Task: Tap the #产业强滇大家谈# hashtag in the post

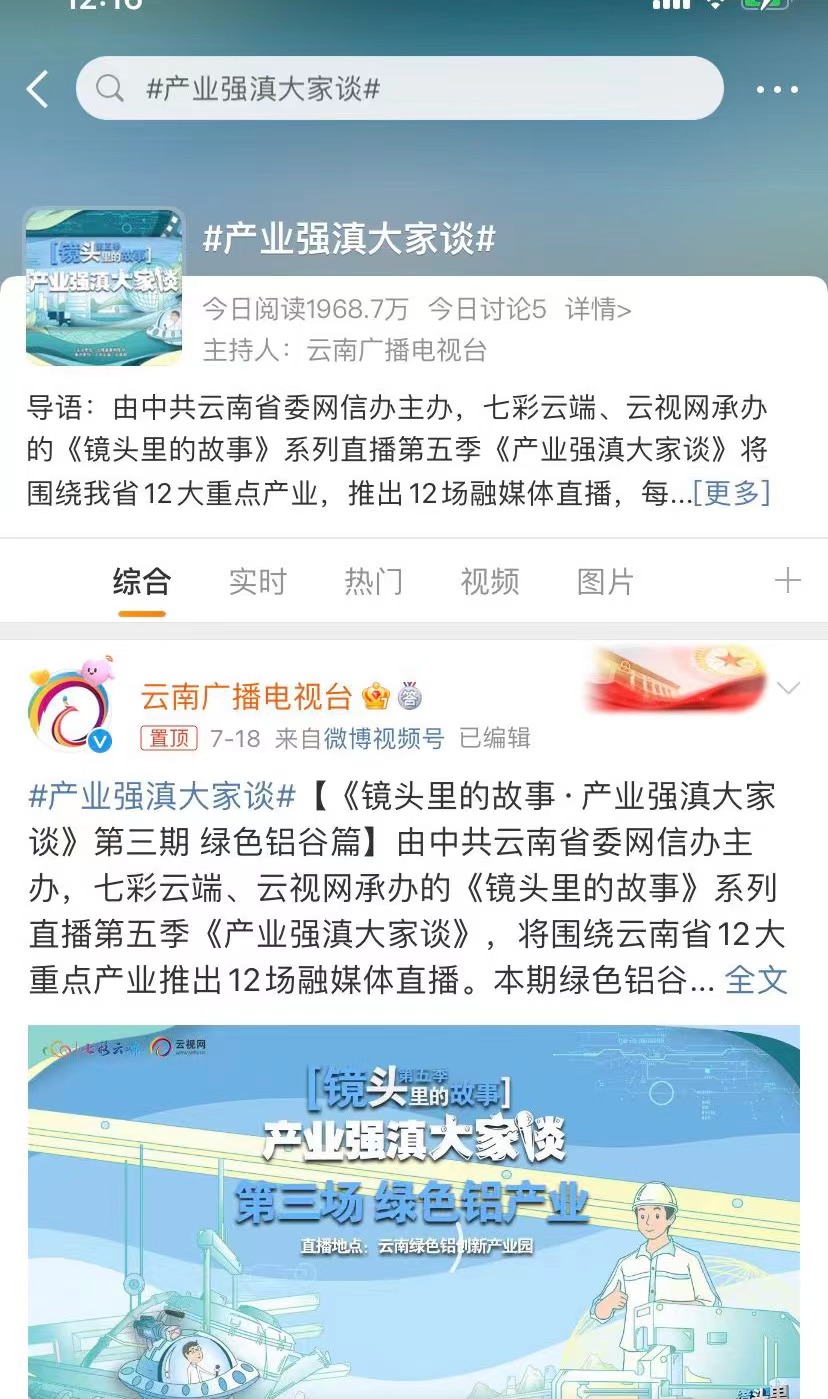Action: pyautogui.click(x=162, y=796)
